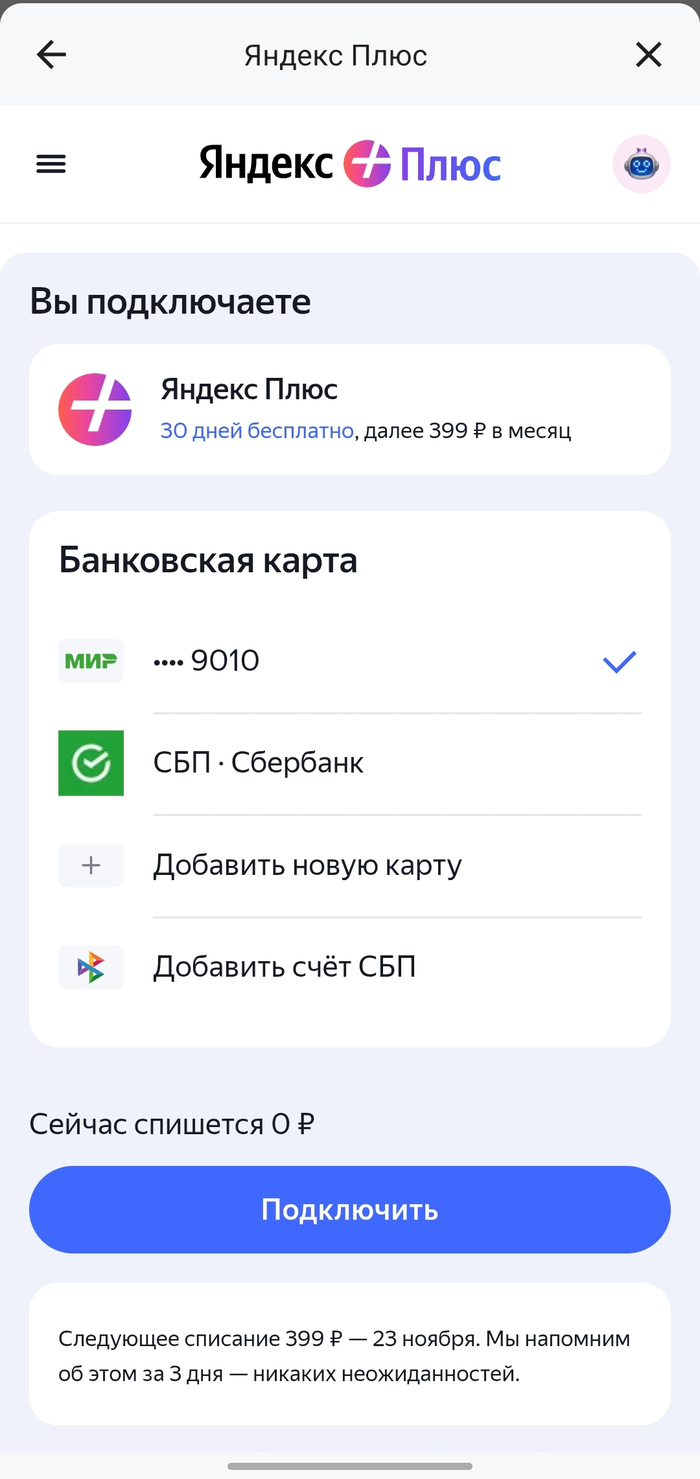Screen dimensions: 700x1479
Task: Open the hamburger menu
Action: [51, 164]
